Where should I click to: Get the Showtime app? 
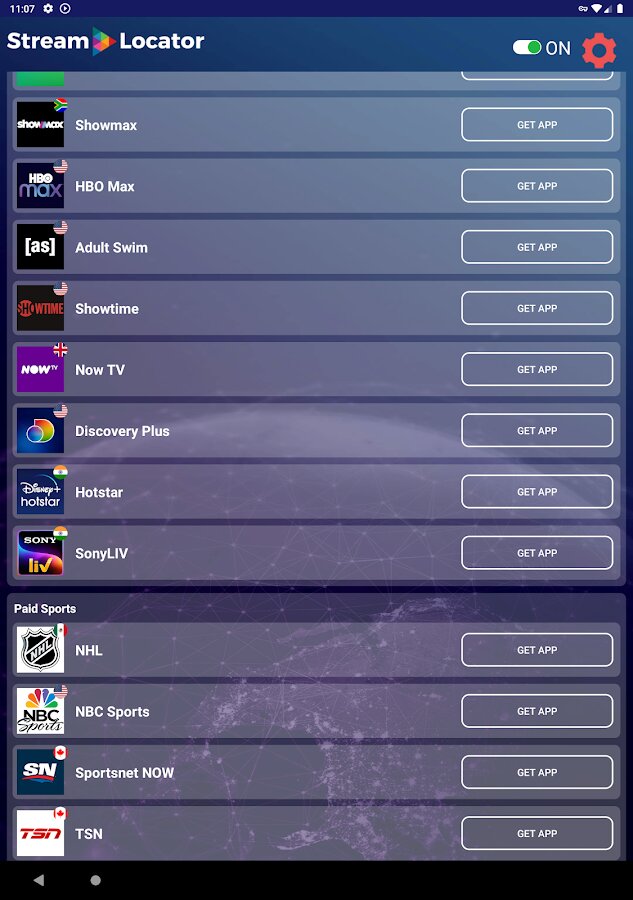pyautogui.click(x=537, y=308)
